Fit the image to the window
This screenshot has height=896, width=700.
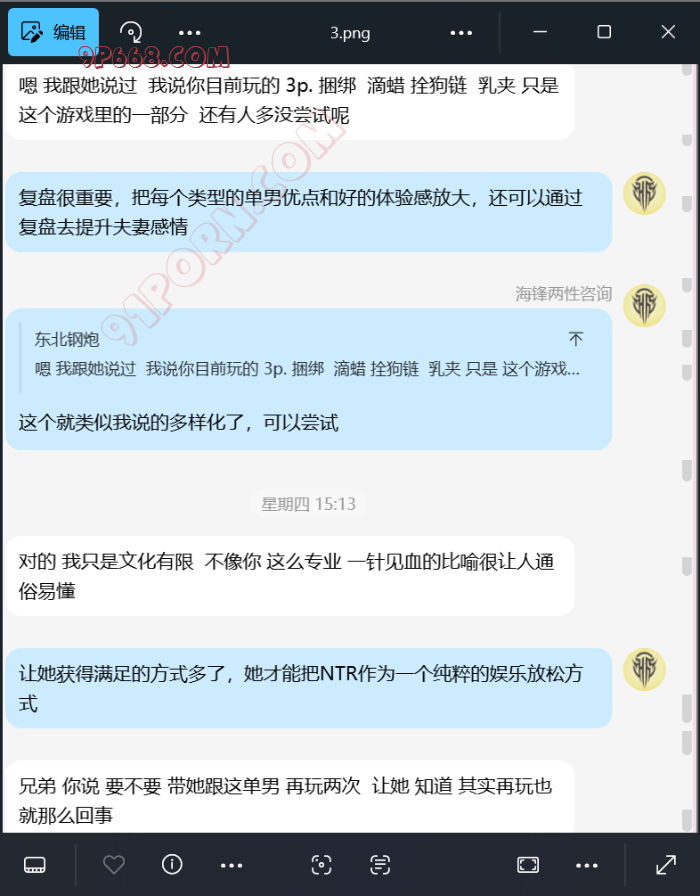(x=528, y=864)
